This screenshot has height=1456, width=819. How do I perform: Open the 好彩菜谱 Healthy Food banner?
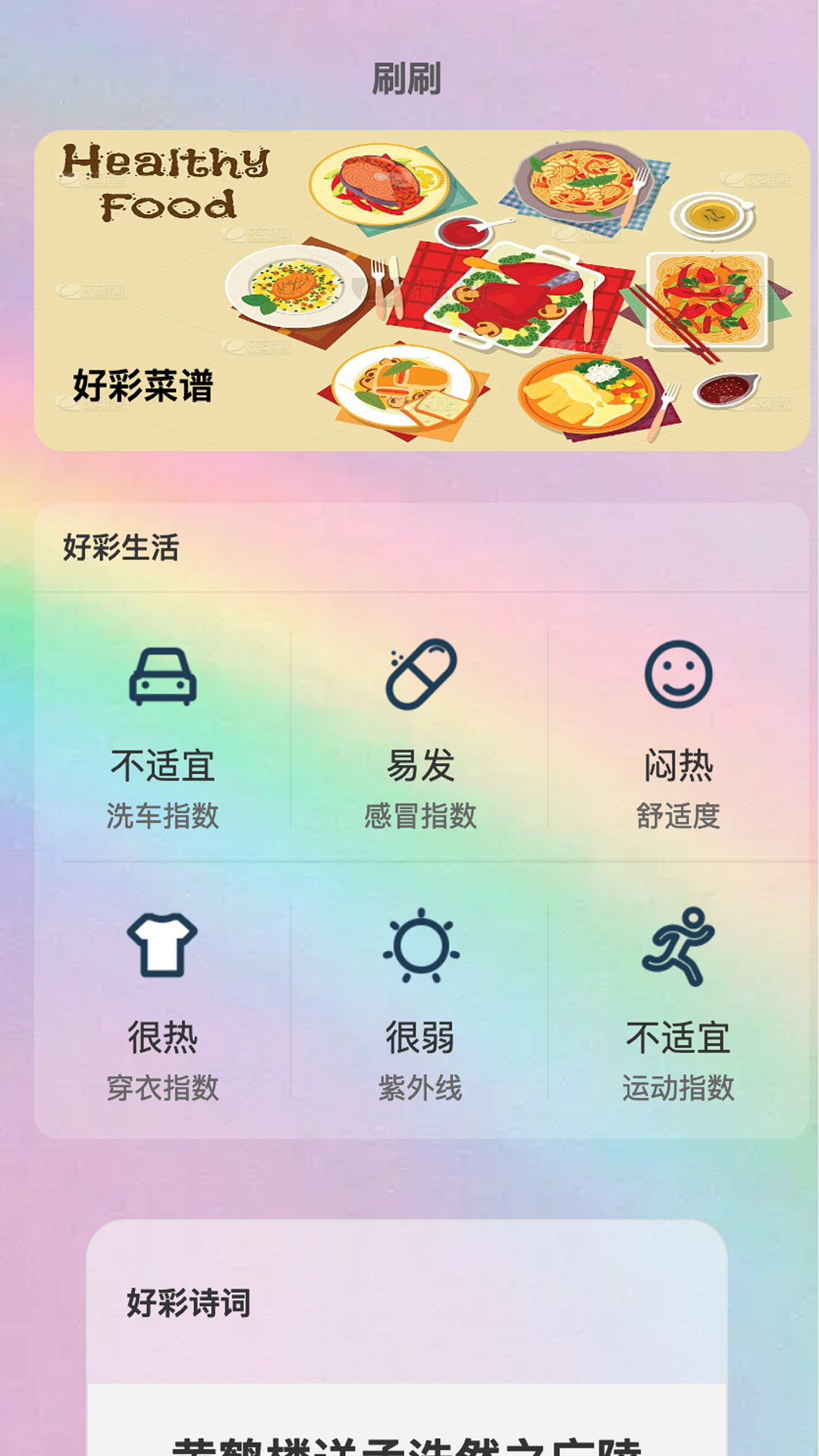point(422,290)
